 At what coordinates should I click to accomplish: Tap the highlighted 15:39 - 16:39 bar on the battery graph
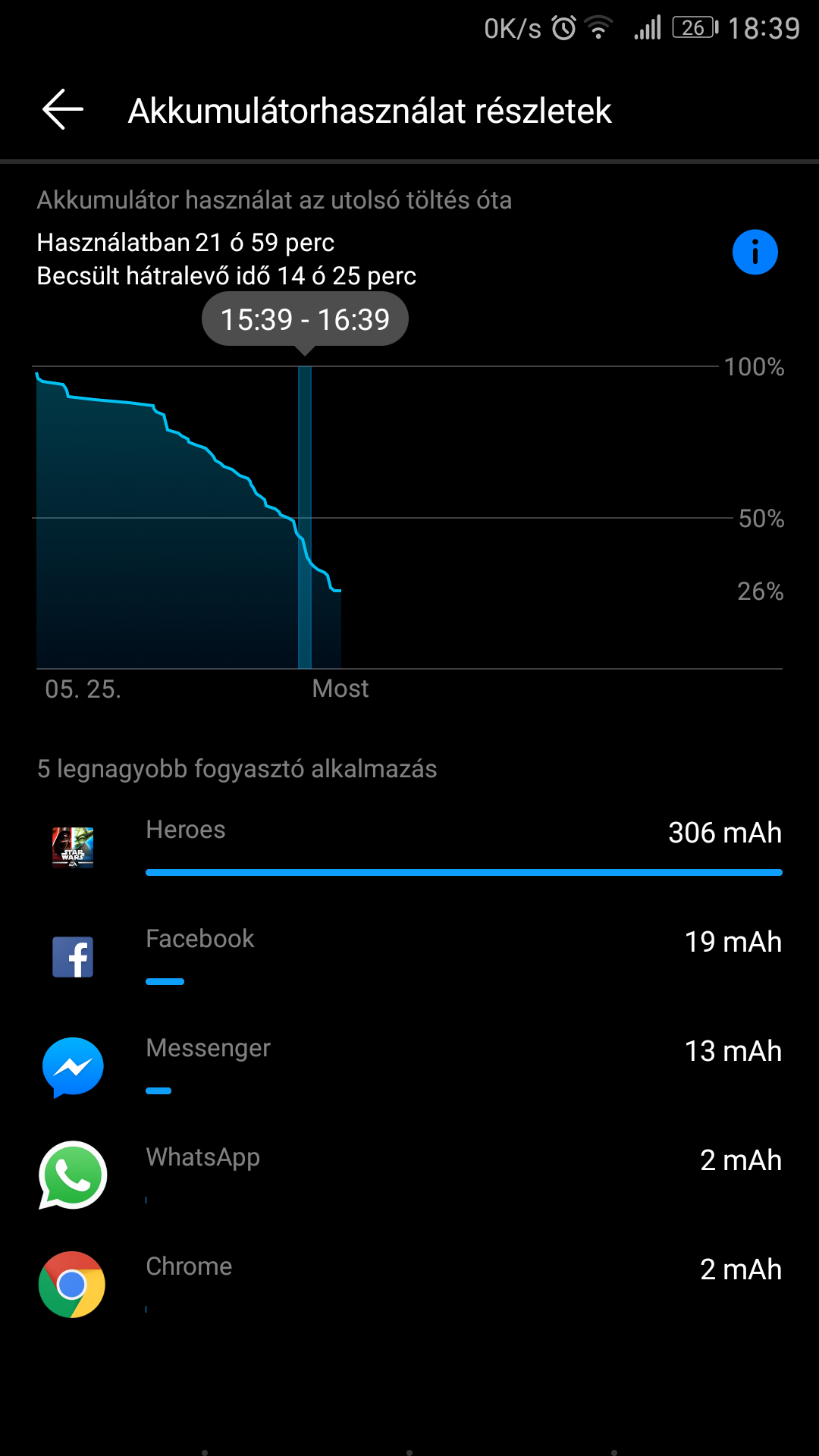[x=305, y=516]
